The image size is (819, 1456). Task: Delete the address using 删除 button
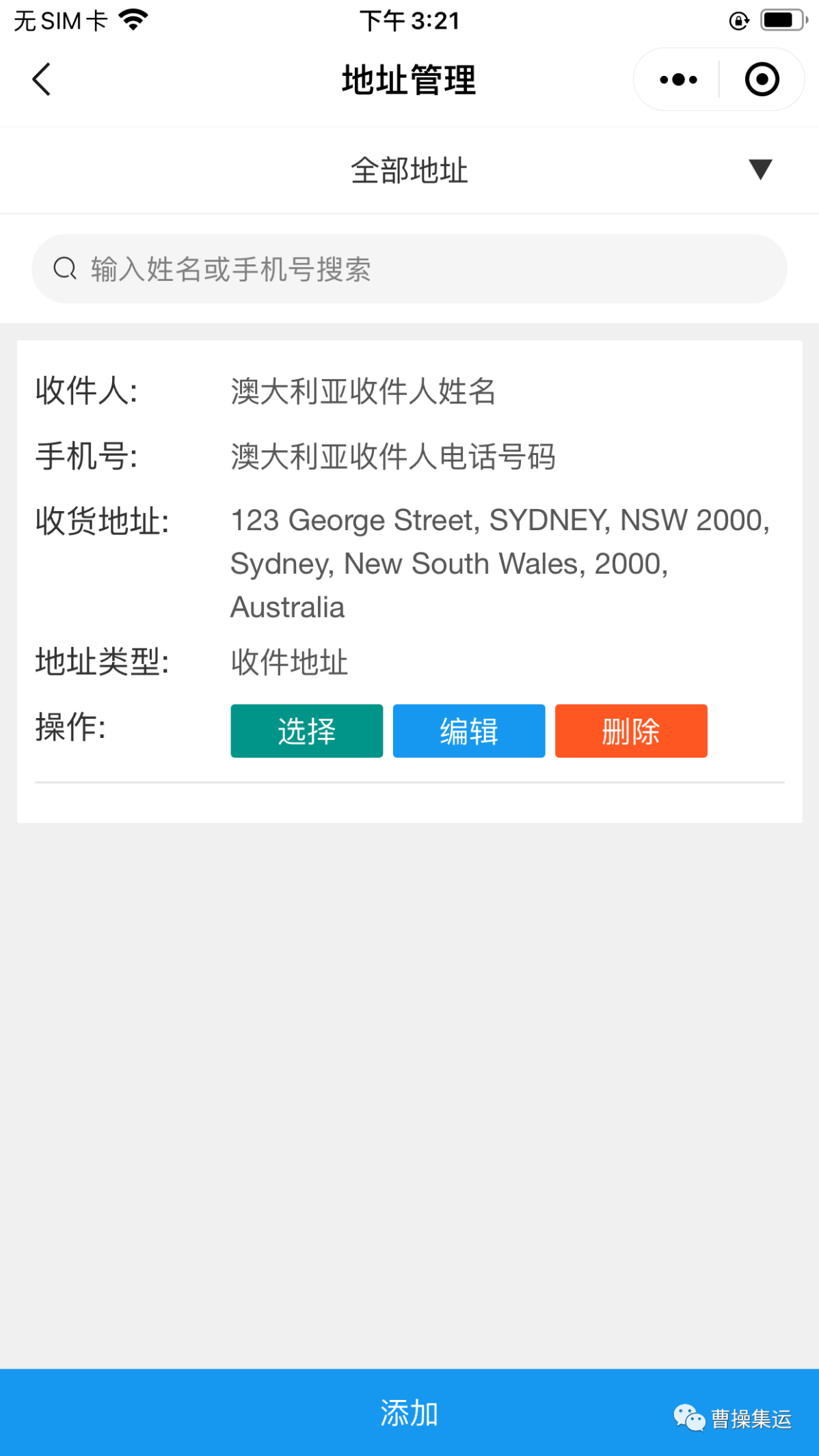(630, 731)
